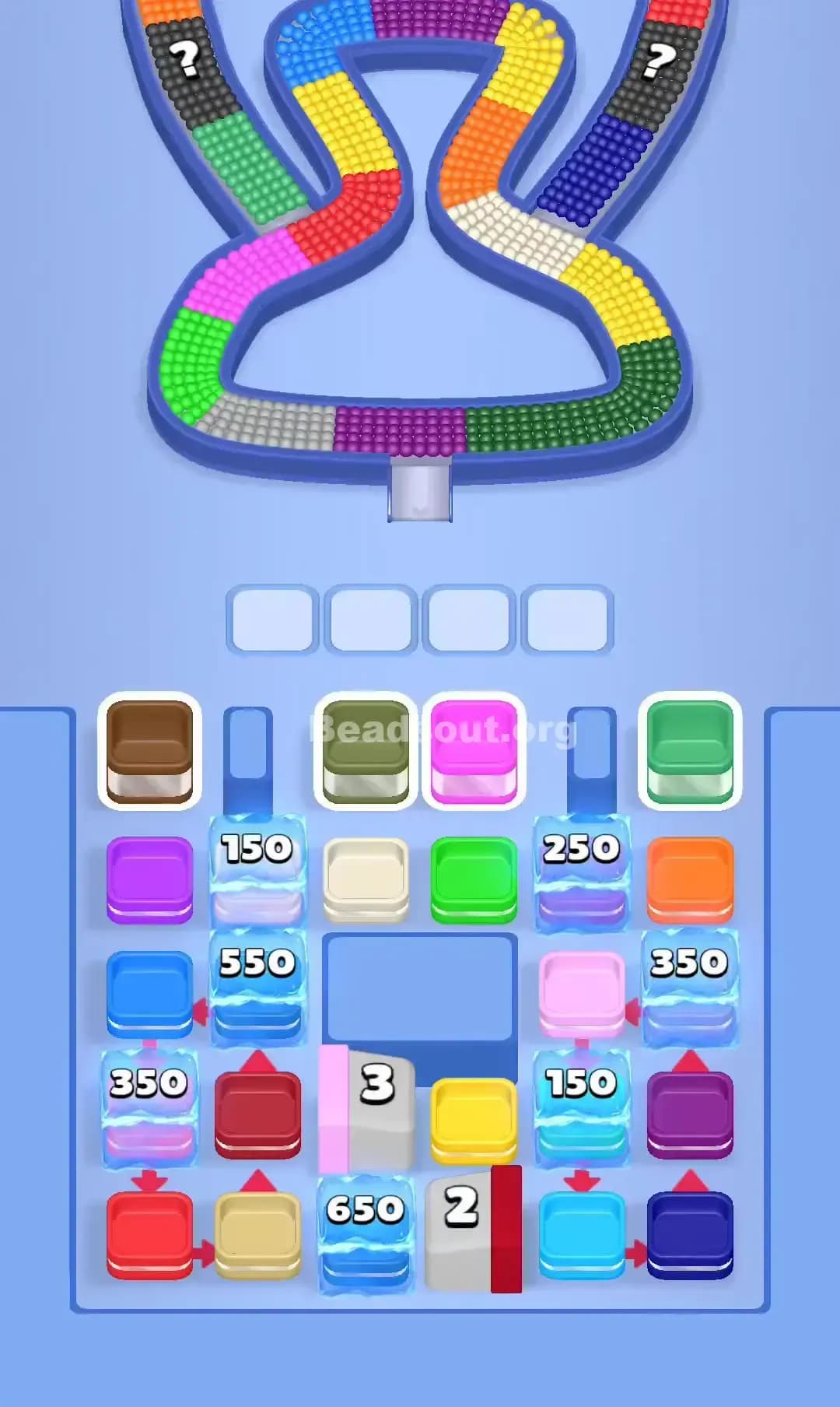Tap the leftmost empty tray slot

(272, 620)
